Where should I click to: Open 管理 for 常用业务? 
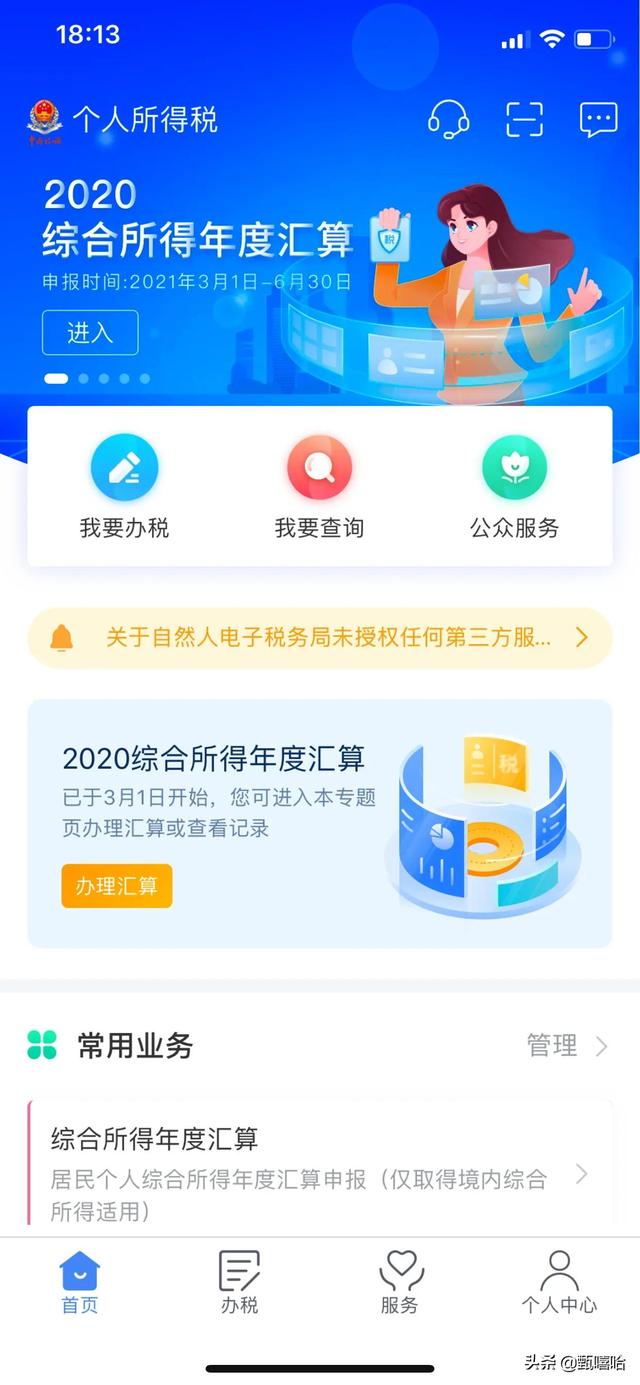(x=567, y=1046)
